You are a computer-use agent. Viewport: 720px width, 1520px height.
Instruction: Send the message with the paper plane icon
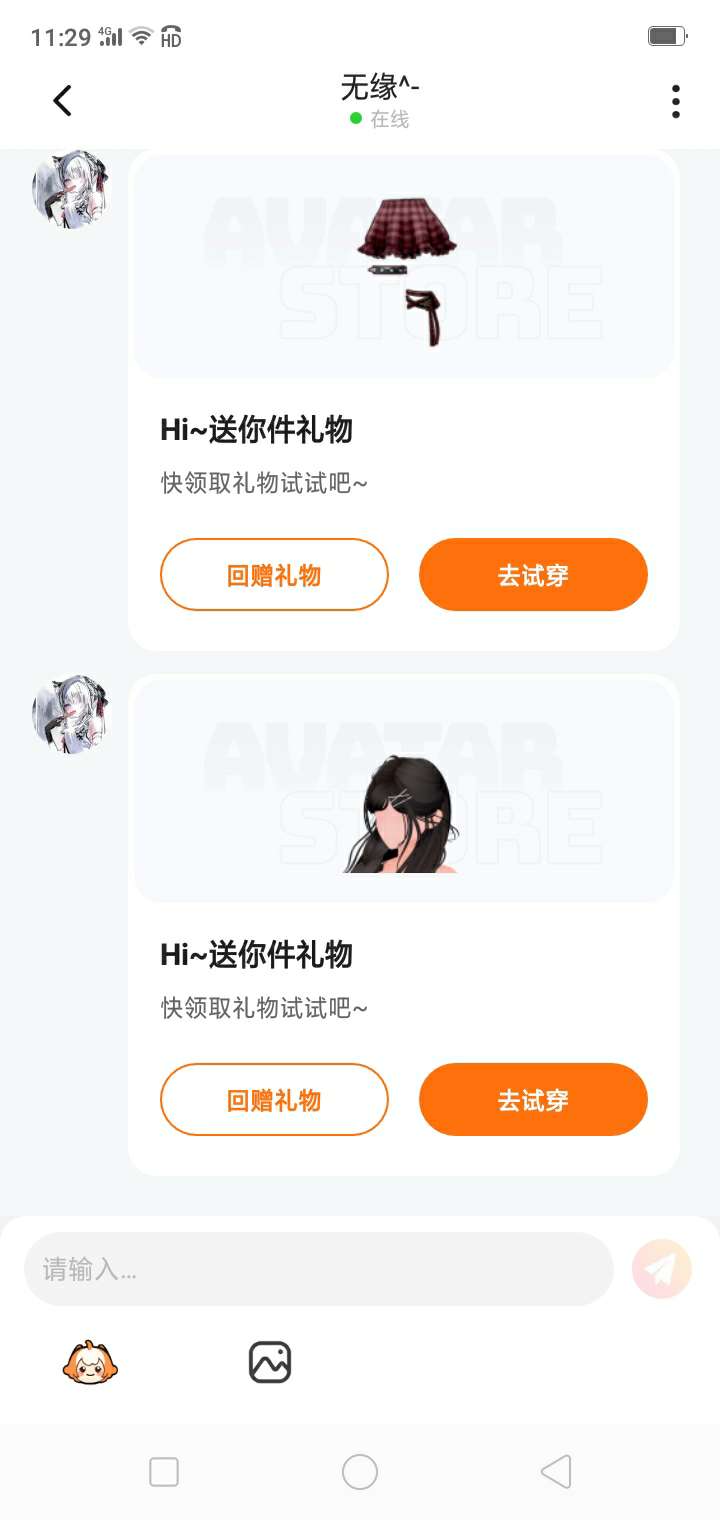pyautogui.click(x=662, y=1269)
